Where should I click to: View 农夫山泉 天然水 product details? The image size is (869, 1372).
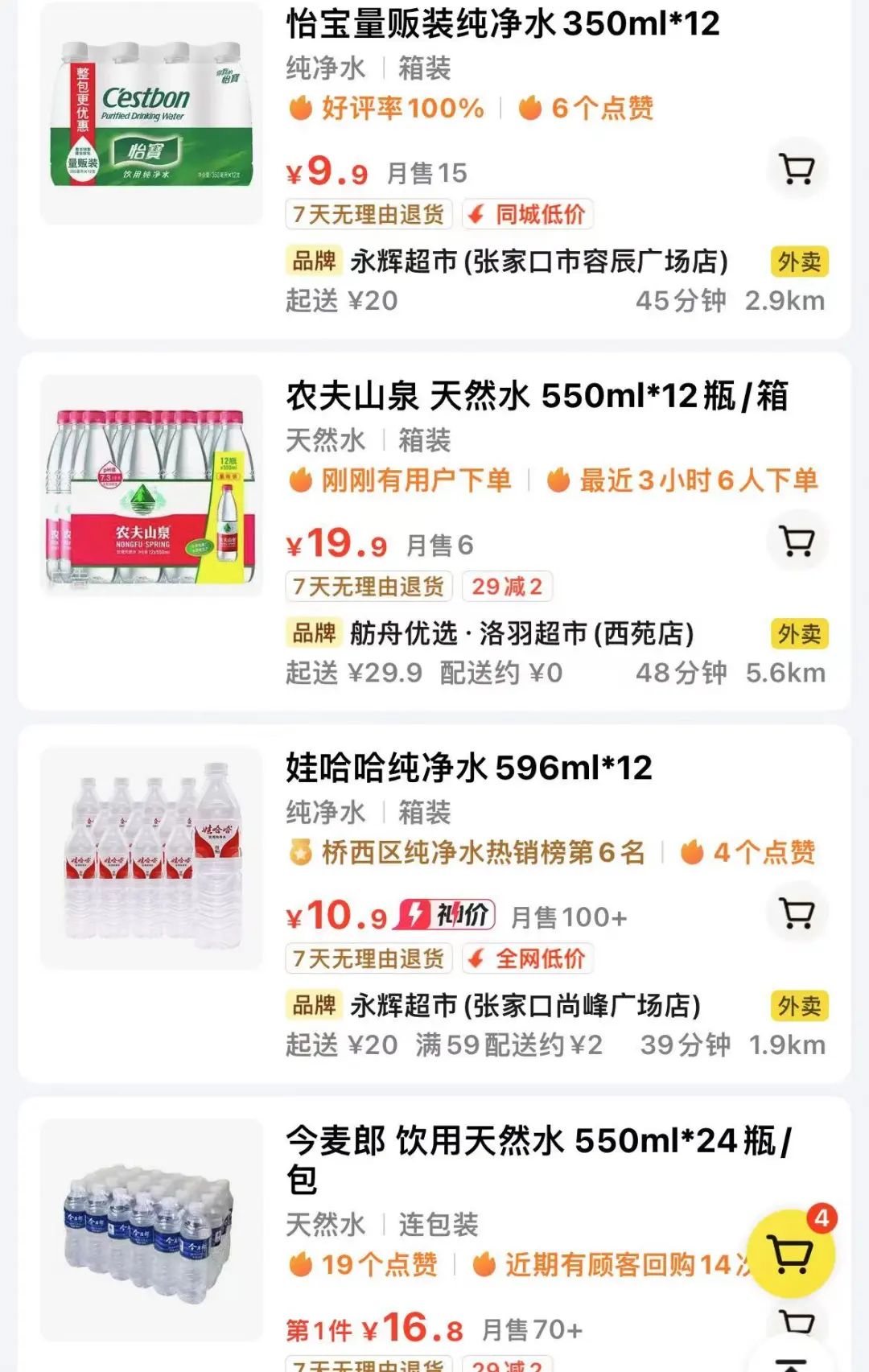pos(536,396)
